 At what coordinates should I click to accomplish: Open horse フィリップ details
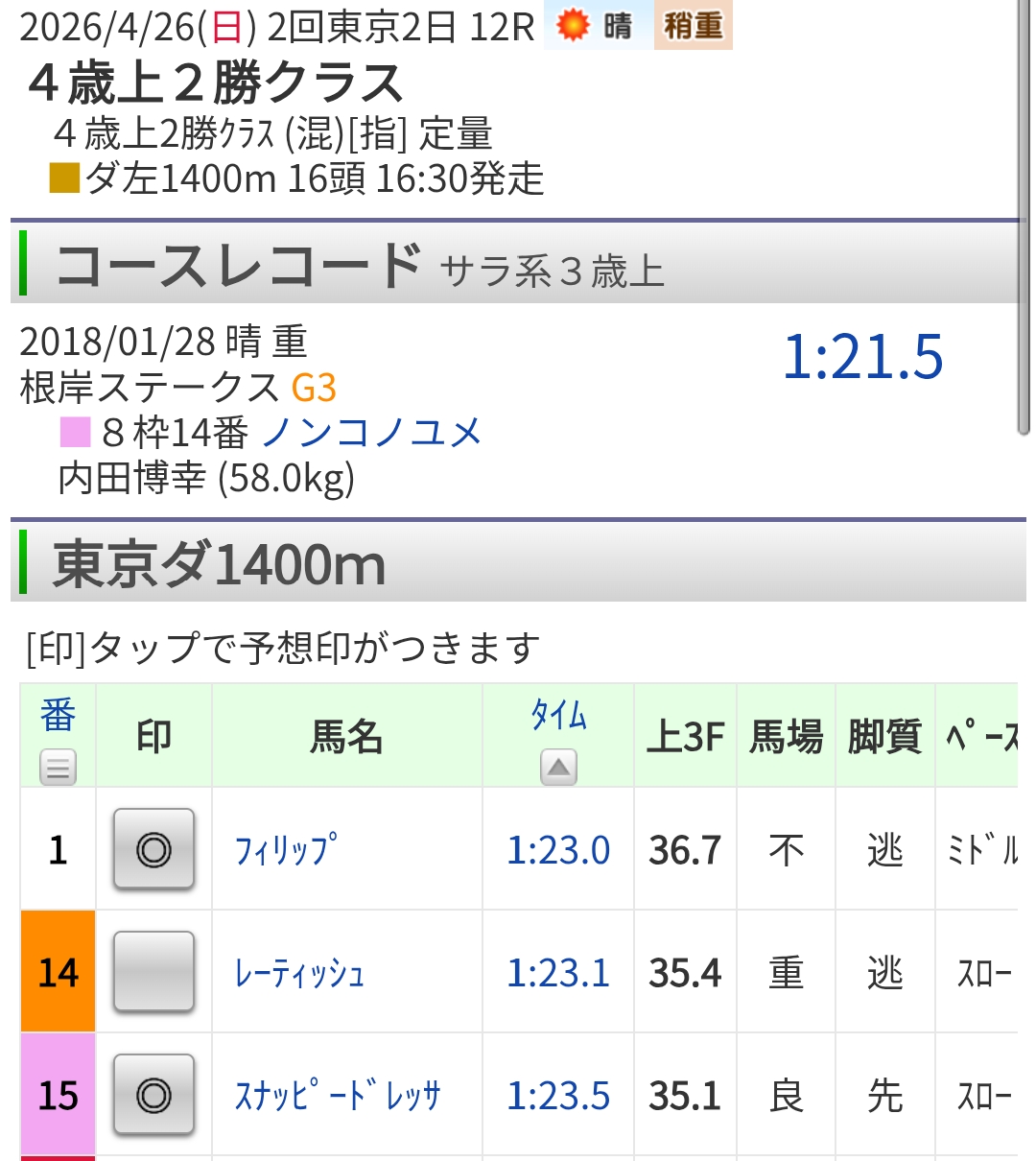286,850
